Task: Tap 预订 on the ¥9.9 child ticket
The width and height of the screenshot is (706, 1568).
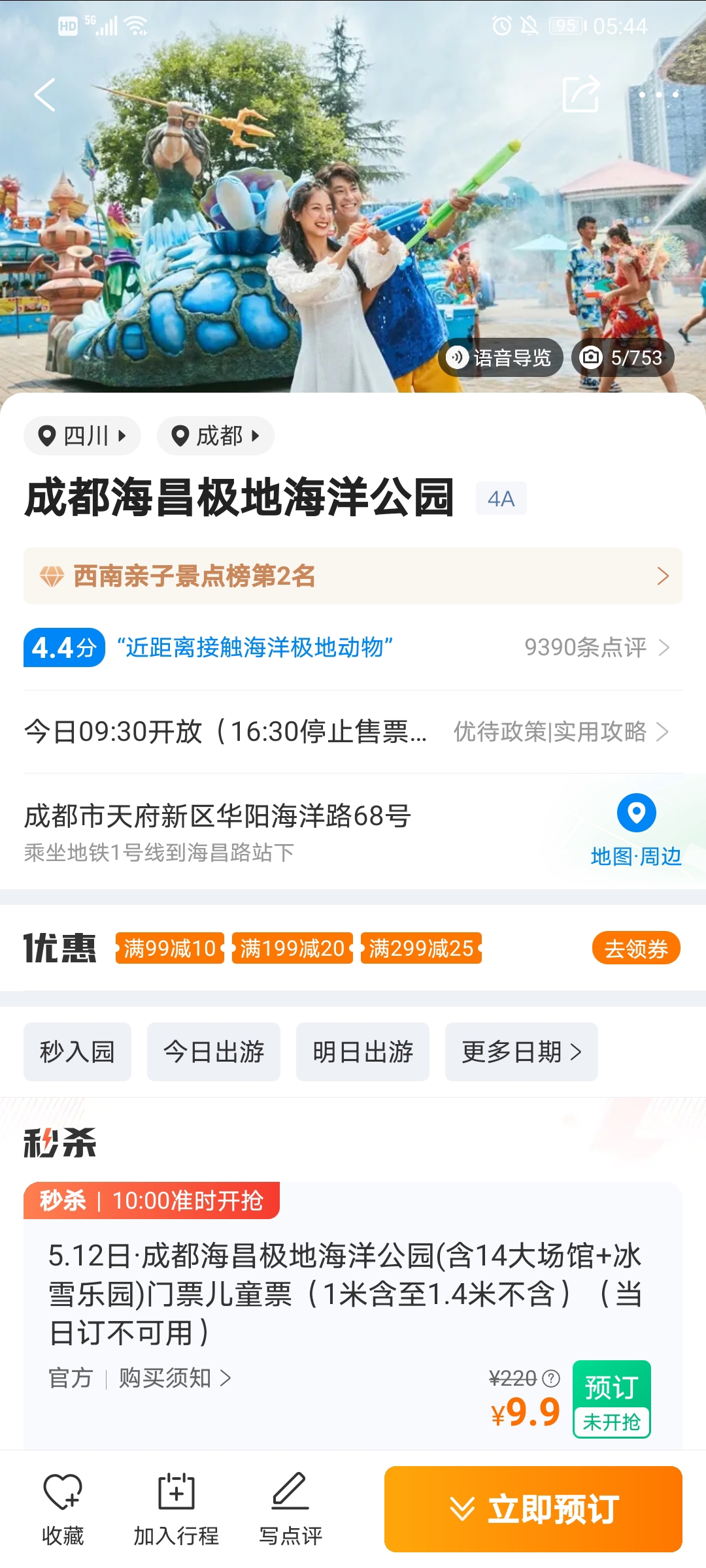Action: [611, 1399]
